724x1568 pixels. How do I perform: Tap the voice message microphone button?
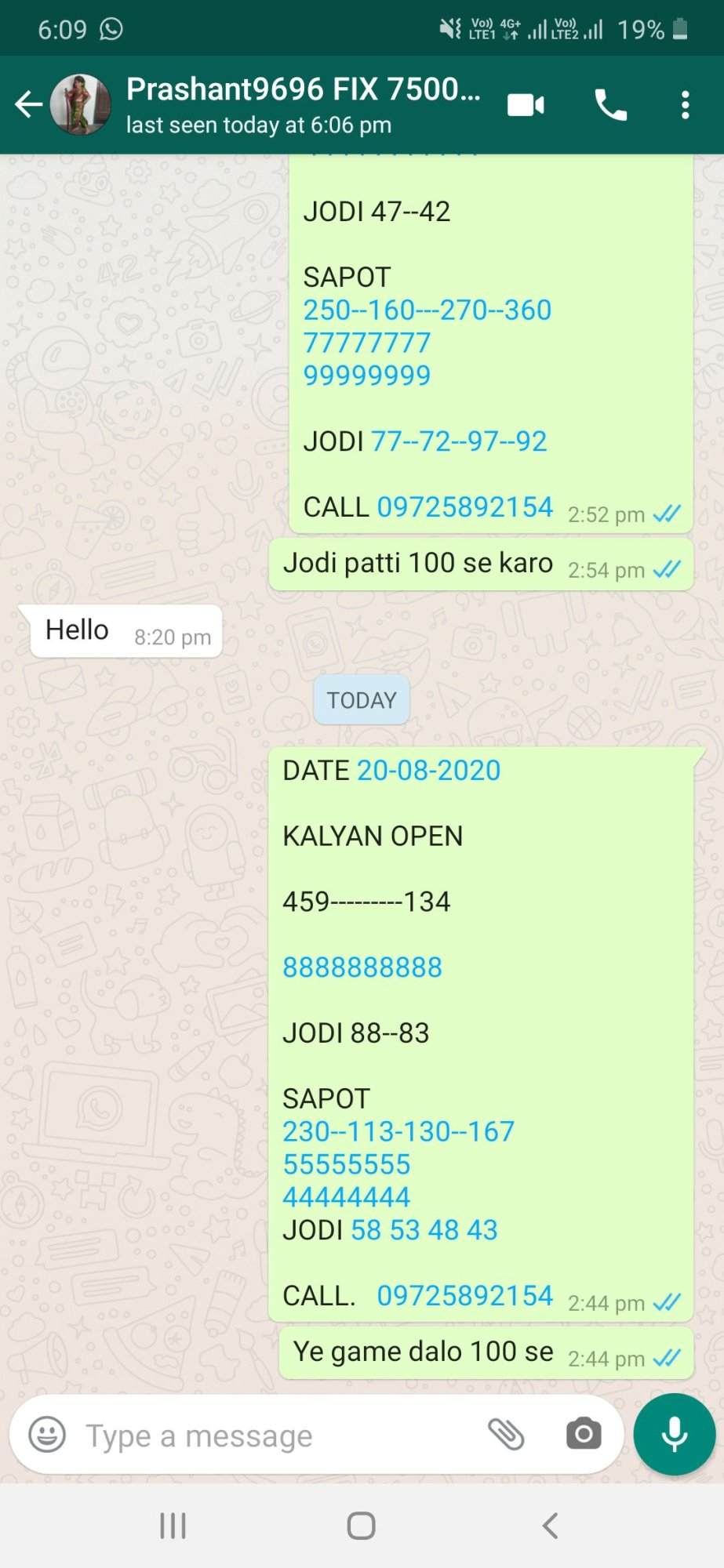coord(675,1434)
